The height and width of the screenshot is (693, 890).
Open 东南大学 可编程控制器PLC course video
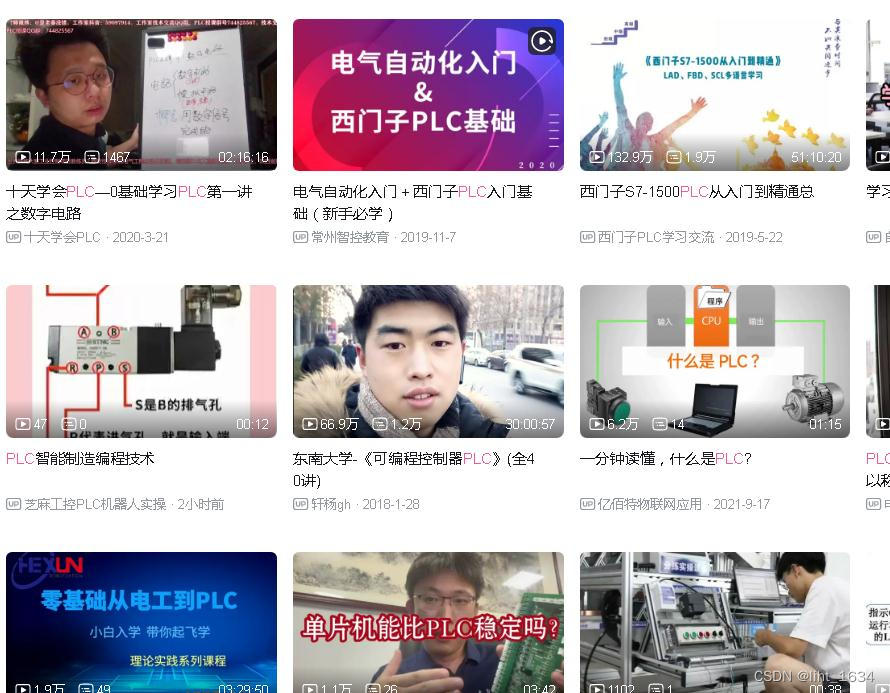point(427,361)
